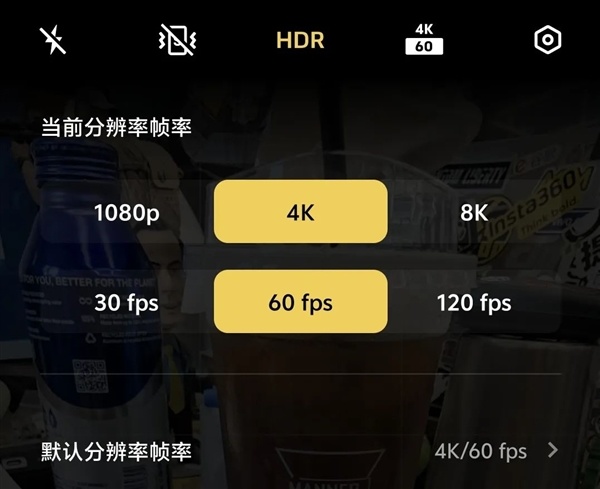Select 8K resolution
The height and width of the screenshot is (489, 600).
pyautogui.click(x=473, y=212)
